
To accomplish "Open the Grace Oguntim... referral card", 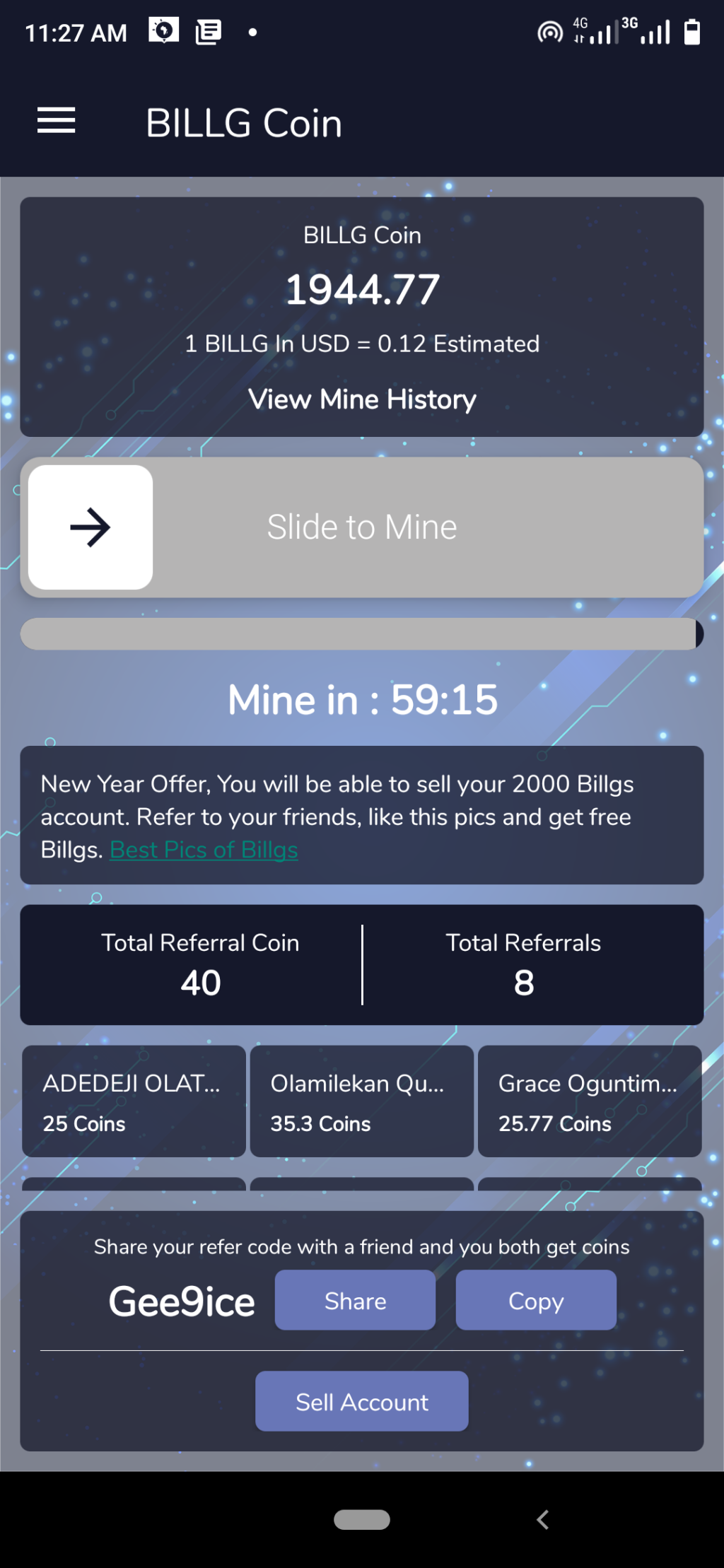I will pos(590,1101).
